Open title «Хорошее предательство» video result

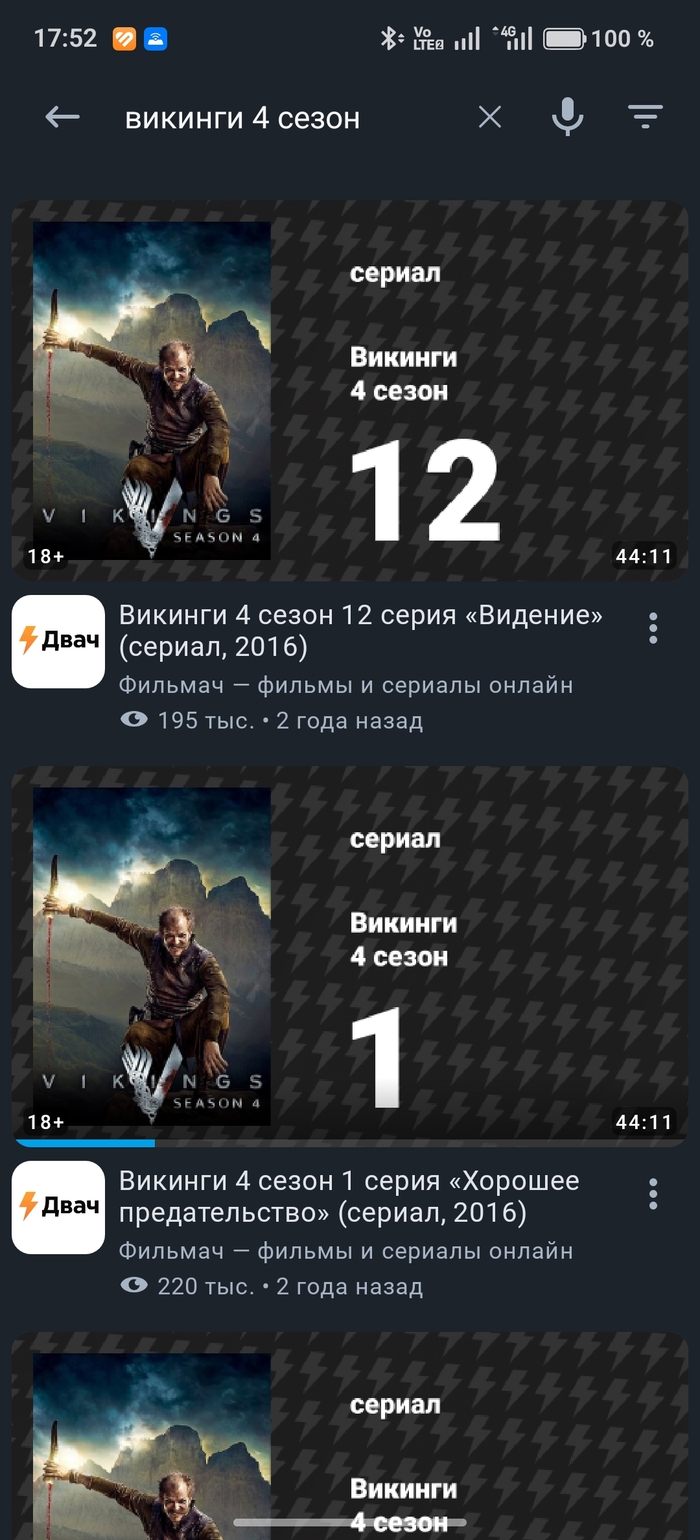[x=350, y=1196]
